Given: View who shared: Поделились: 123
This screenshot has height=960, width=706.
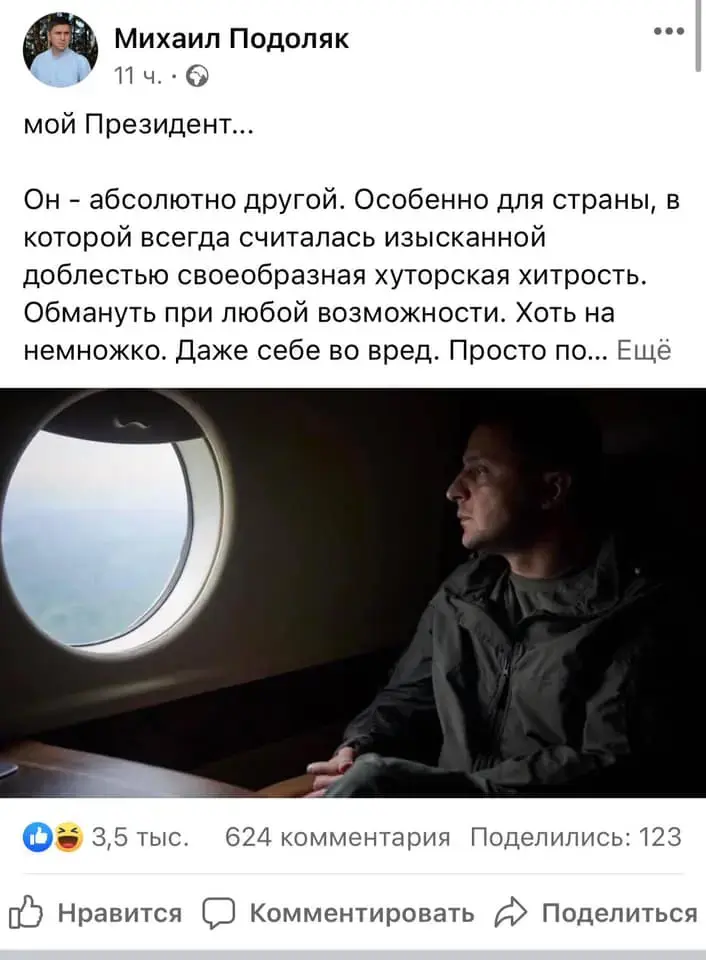Looking at the screenshot, I should tap(575, 836).
